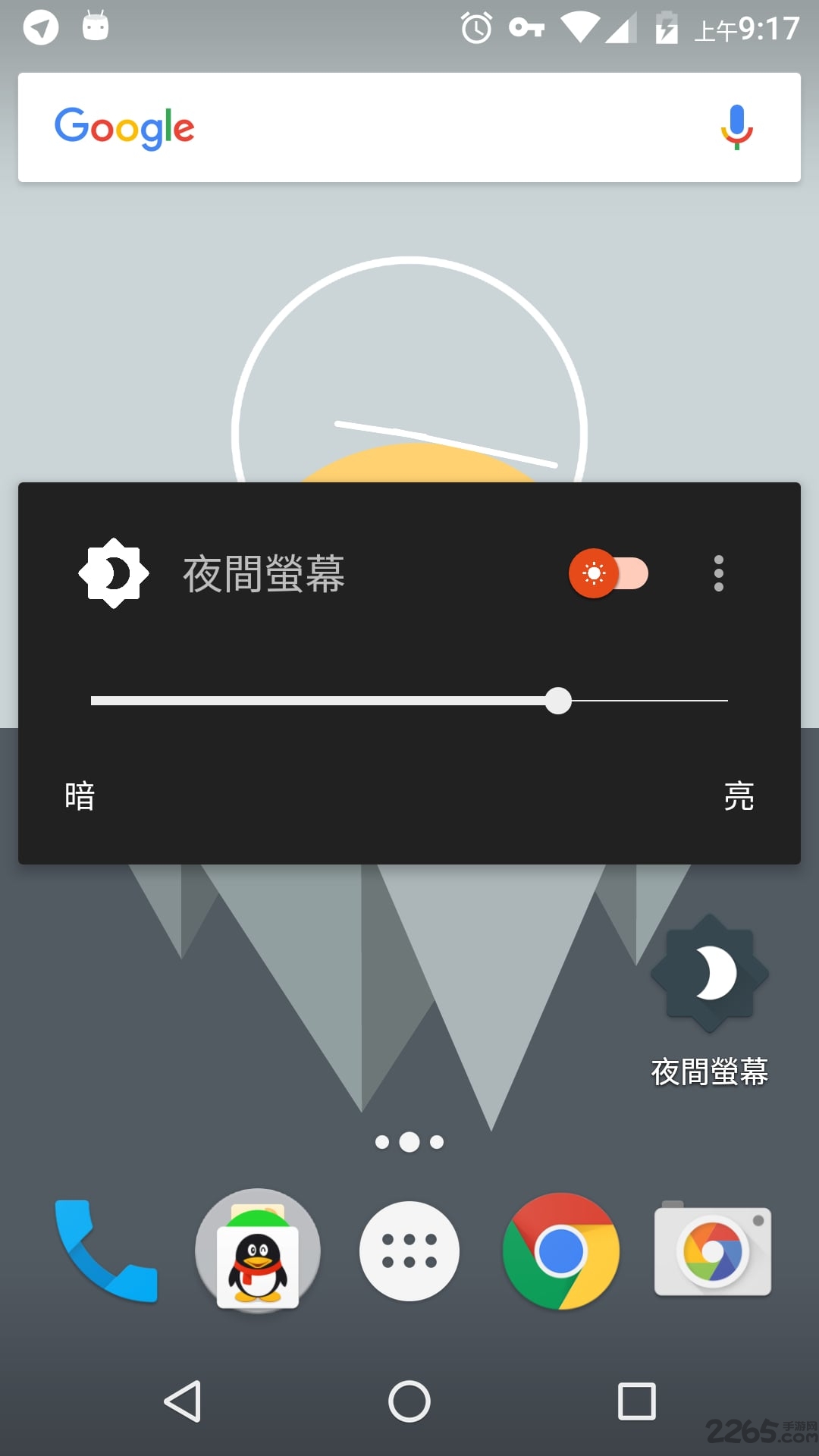Tap the brightness sun icon on the switch
Viewport: 819px width, 1456px height.
click(594, 573)
